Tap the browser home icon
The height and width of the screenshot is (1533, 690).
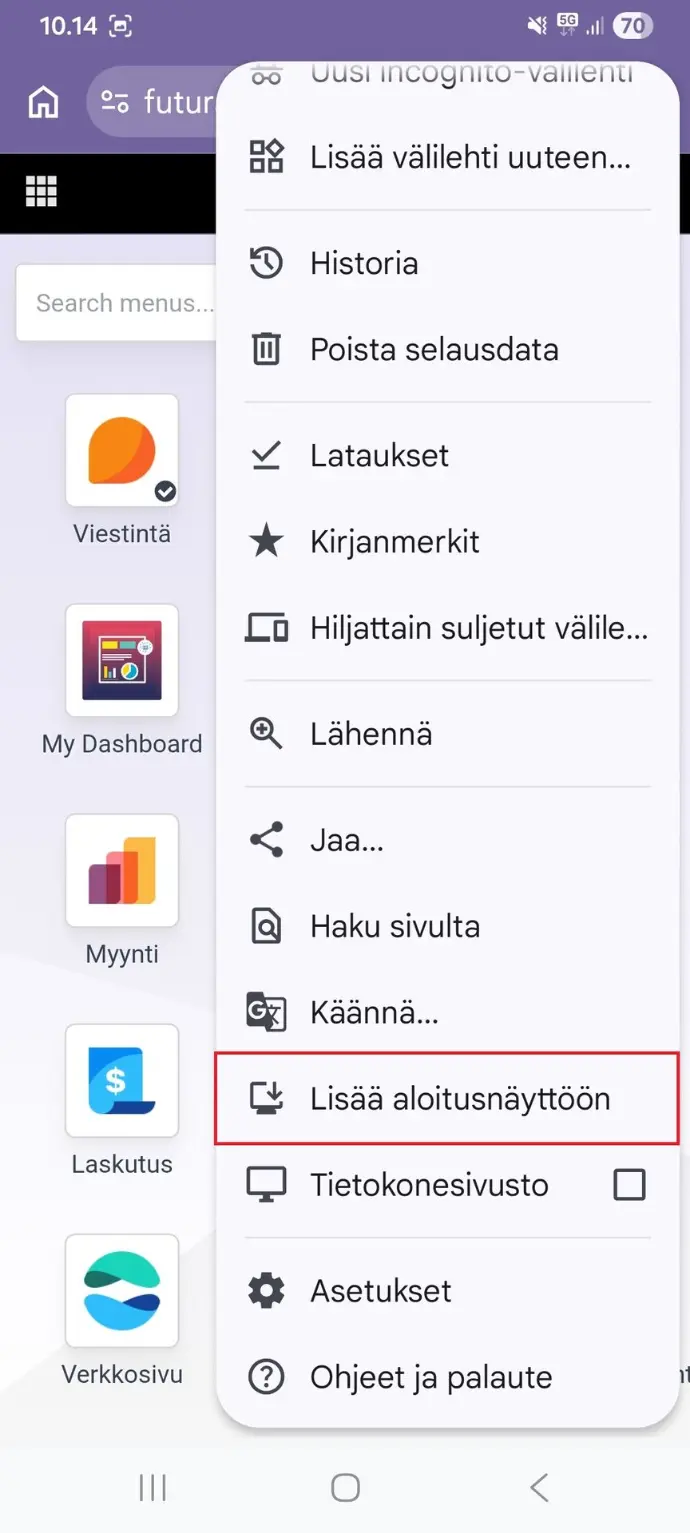[43, 102]
